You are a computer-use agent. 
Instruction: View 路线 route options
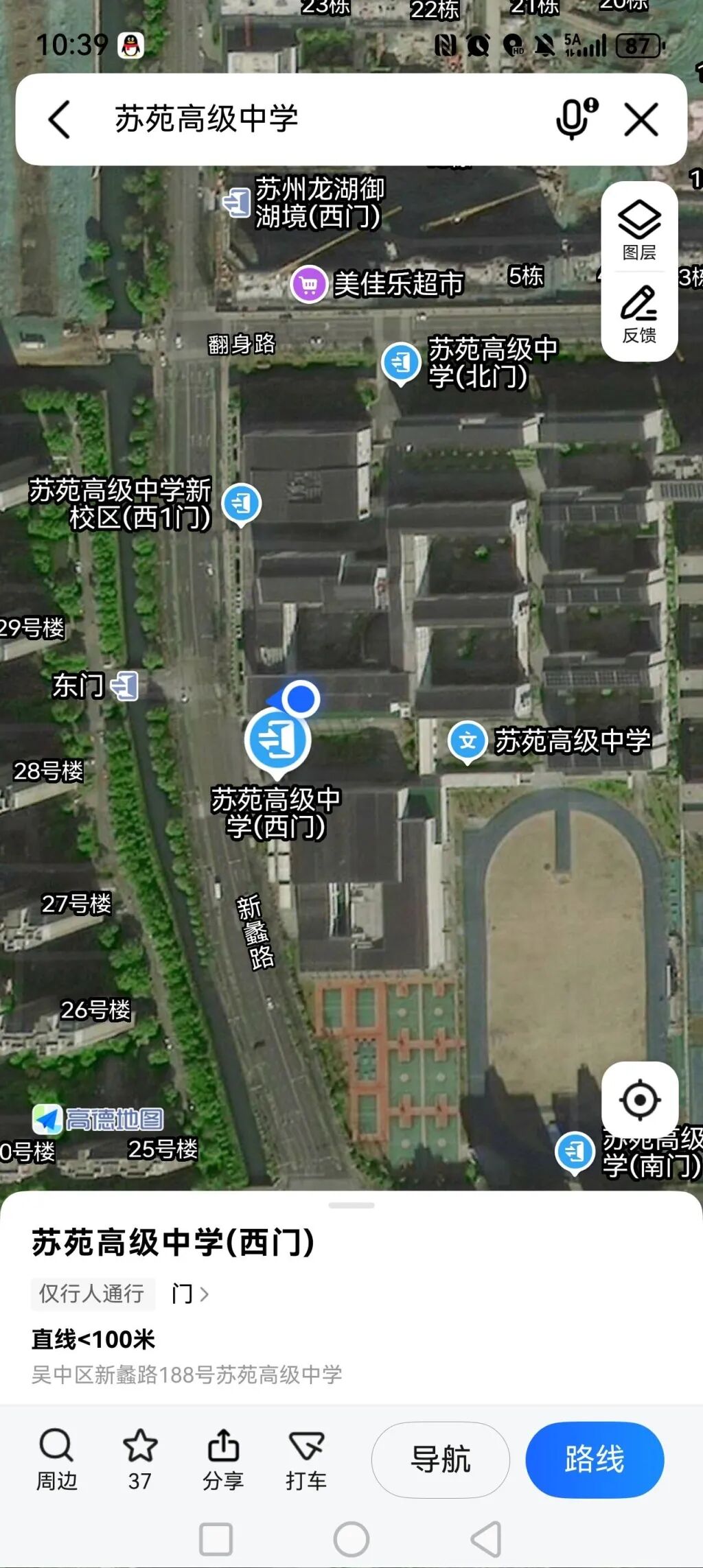pyautogui.click(x=595, y=1460)
